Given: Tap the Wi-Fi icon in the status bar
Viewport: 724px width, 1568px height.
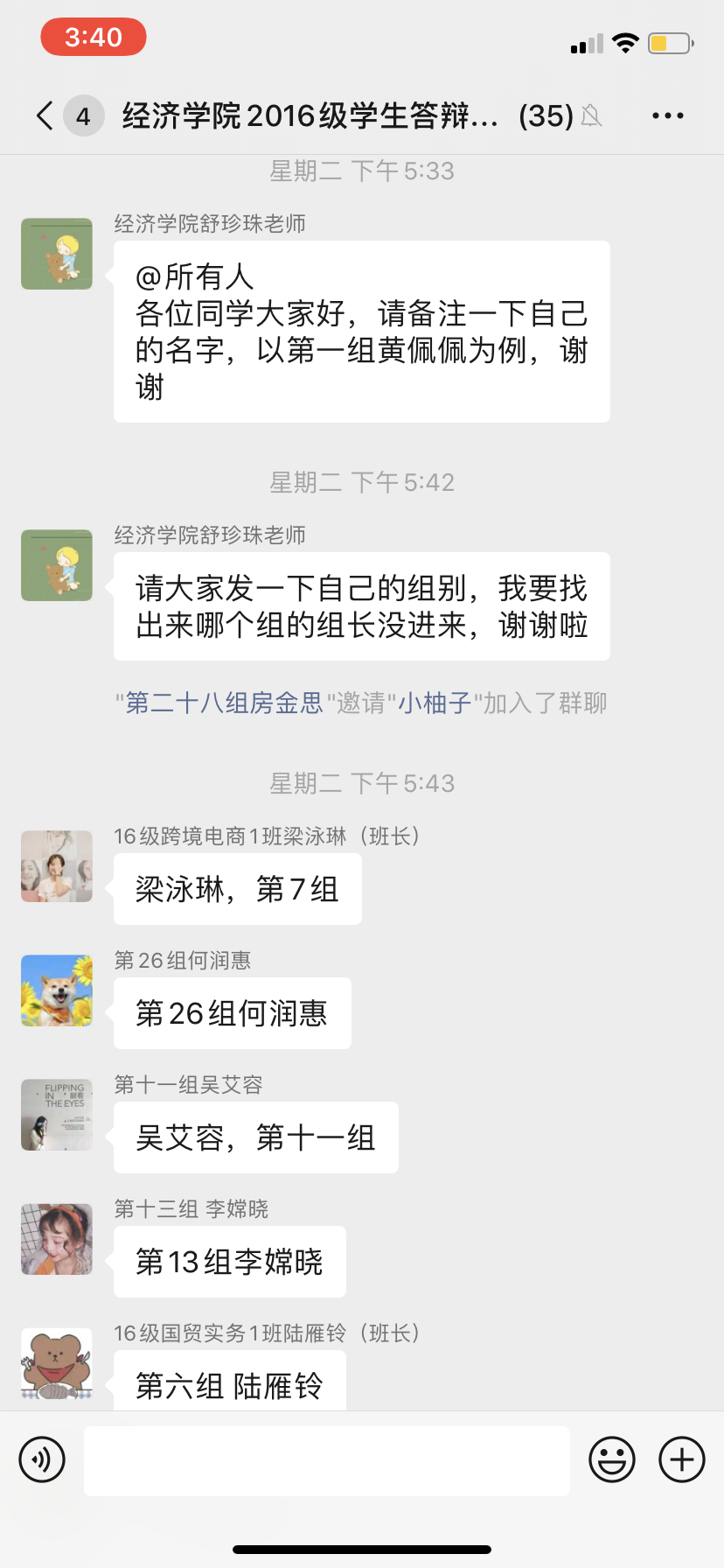Looking at the screenshot, I should [628, 40].
